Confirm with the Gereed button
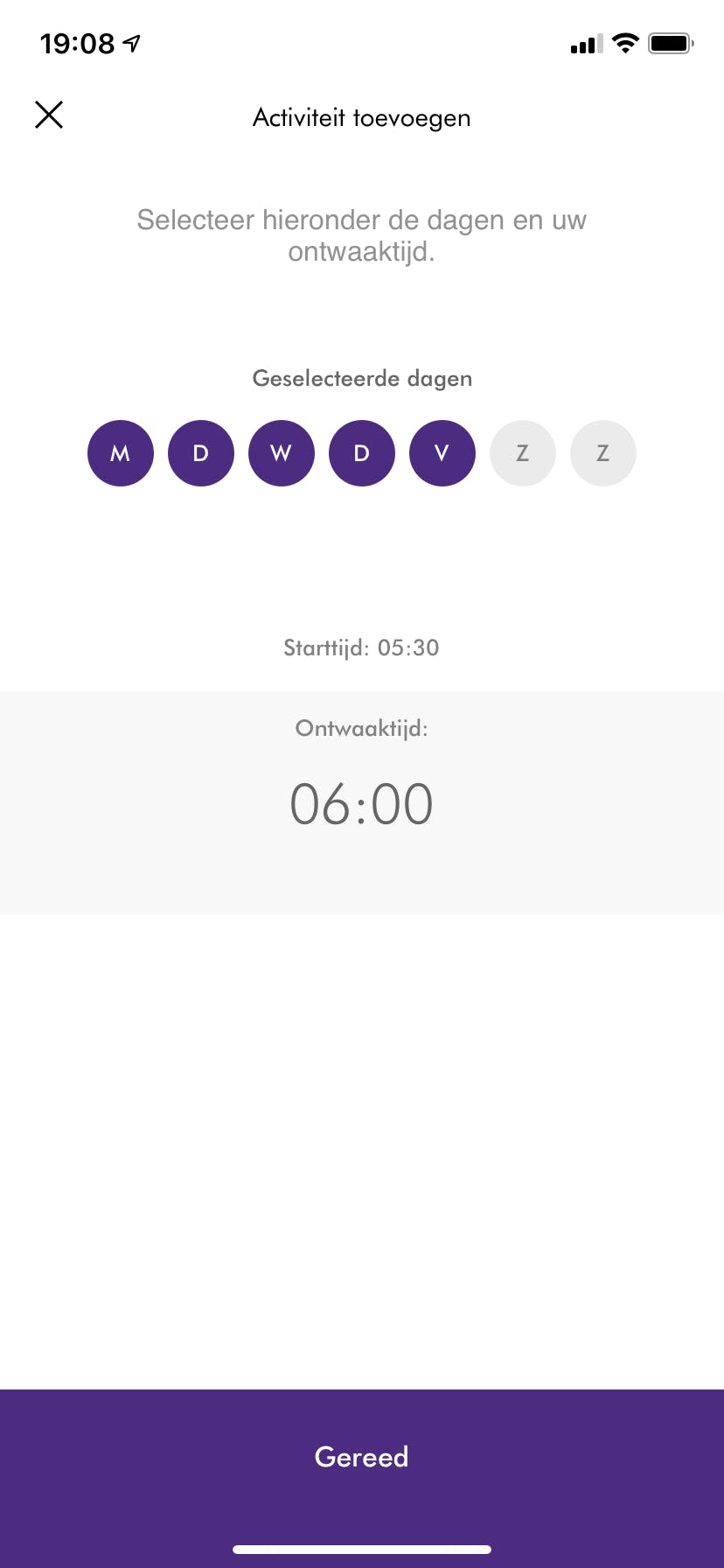The image size is (724, 1568). point(361,1457)
